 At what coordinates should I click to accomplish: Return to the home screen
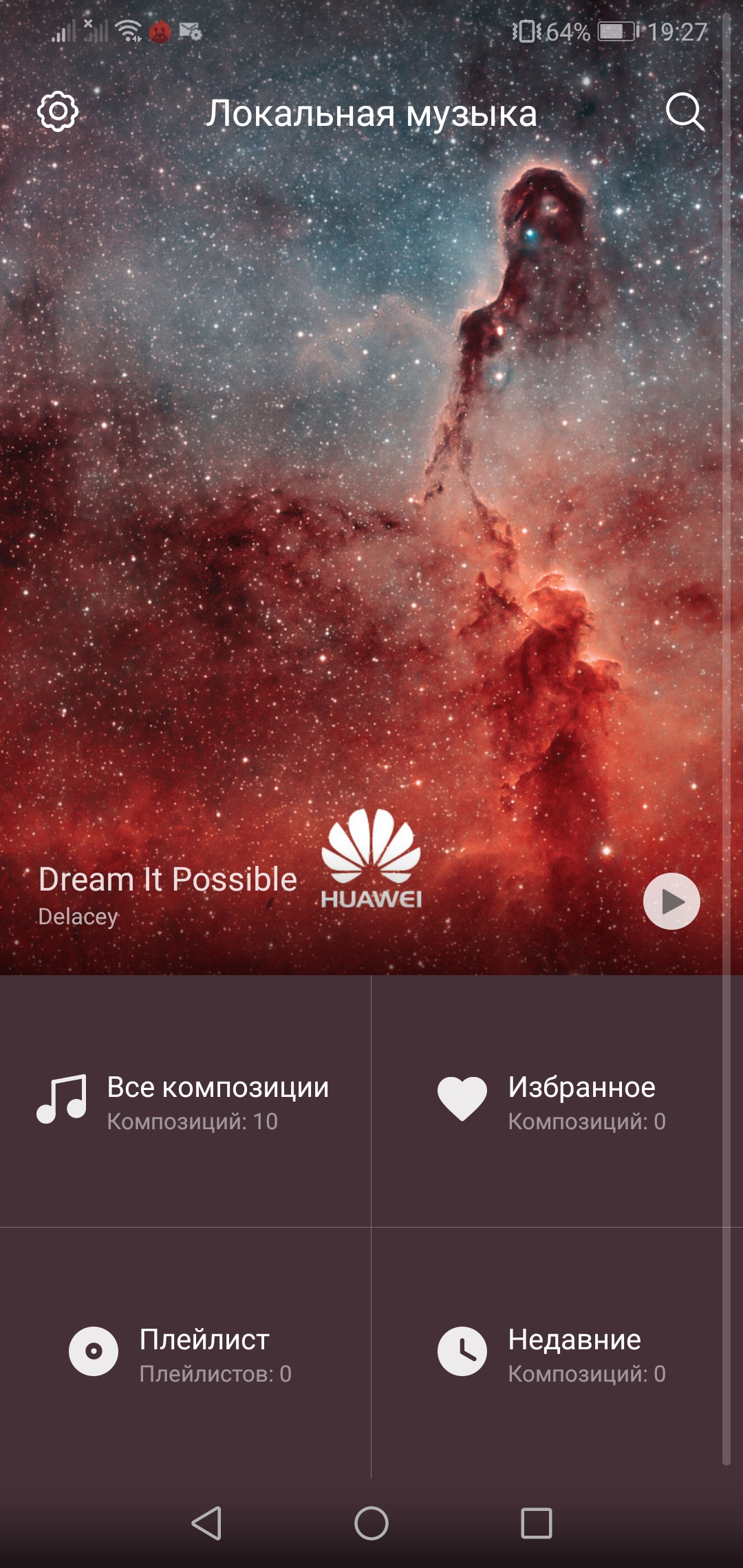371,1523
